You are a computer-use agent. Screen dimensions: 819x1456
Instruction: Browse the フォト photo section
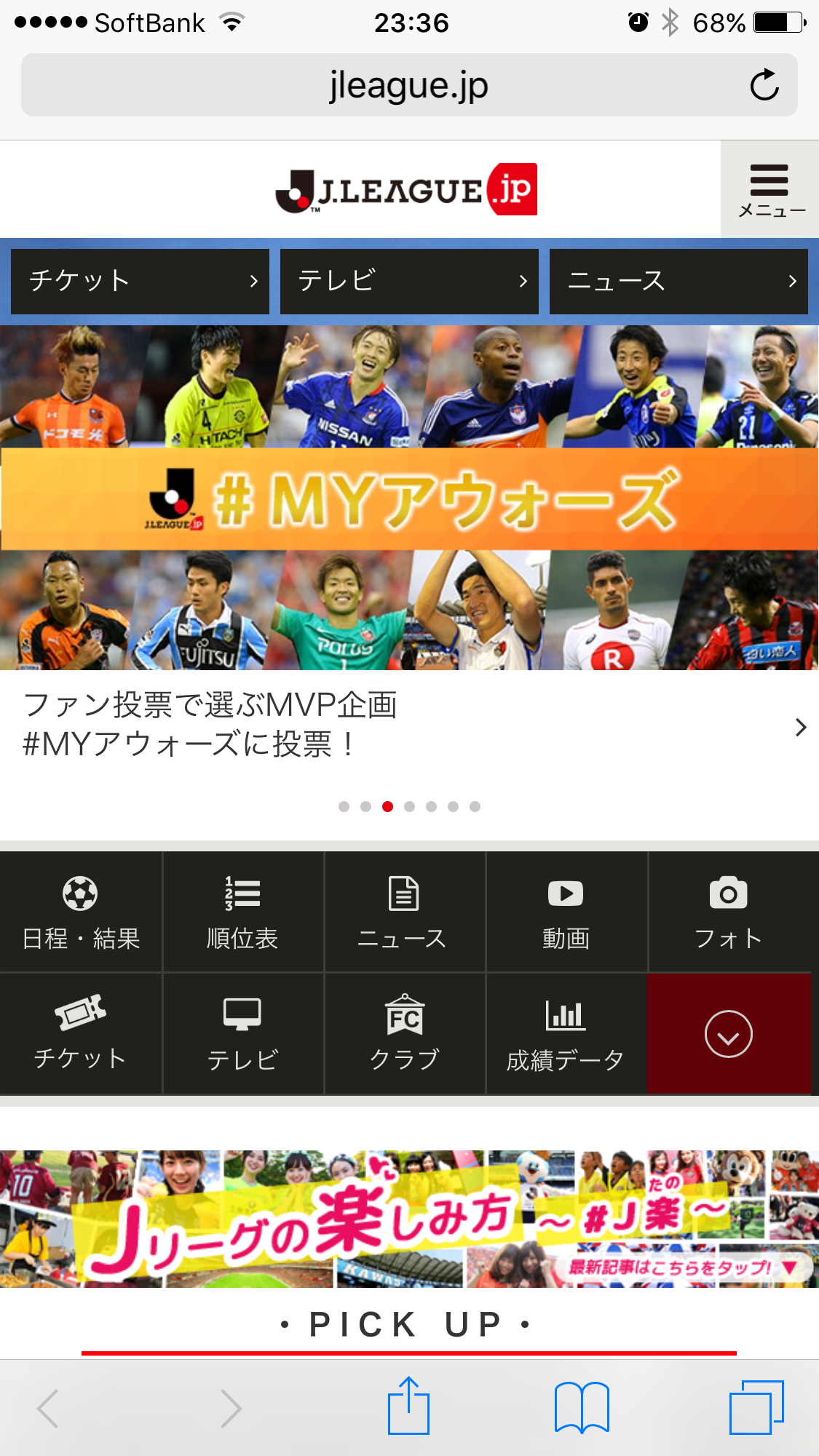[728, 912]
